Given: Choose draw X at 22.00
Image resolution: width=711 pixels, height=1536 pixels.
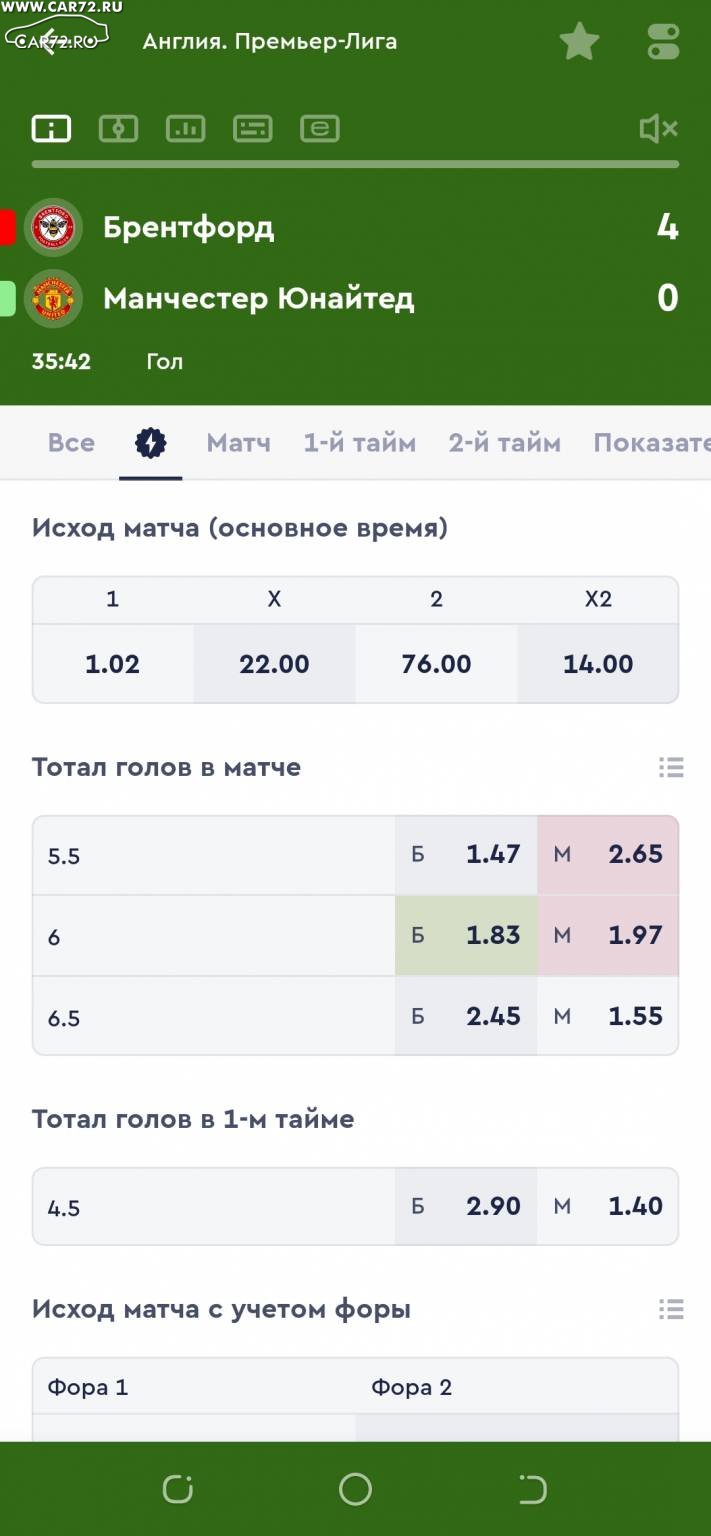Looking at the screenshot, I should [x=274, y=664].
